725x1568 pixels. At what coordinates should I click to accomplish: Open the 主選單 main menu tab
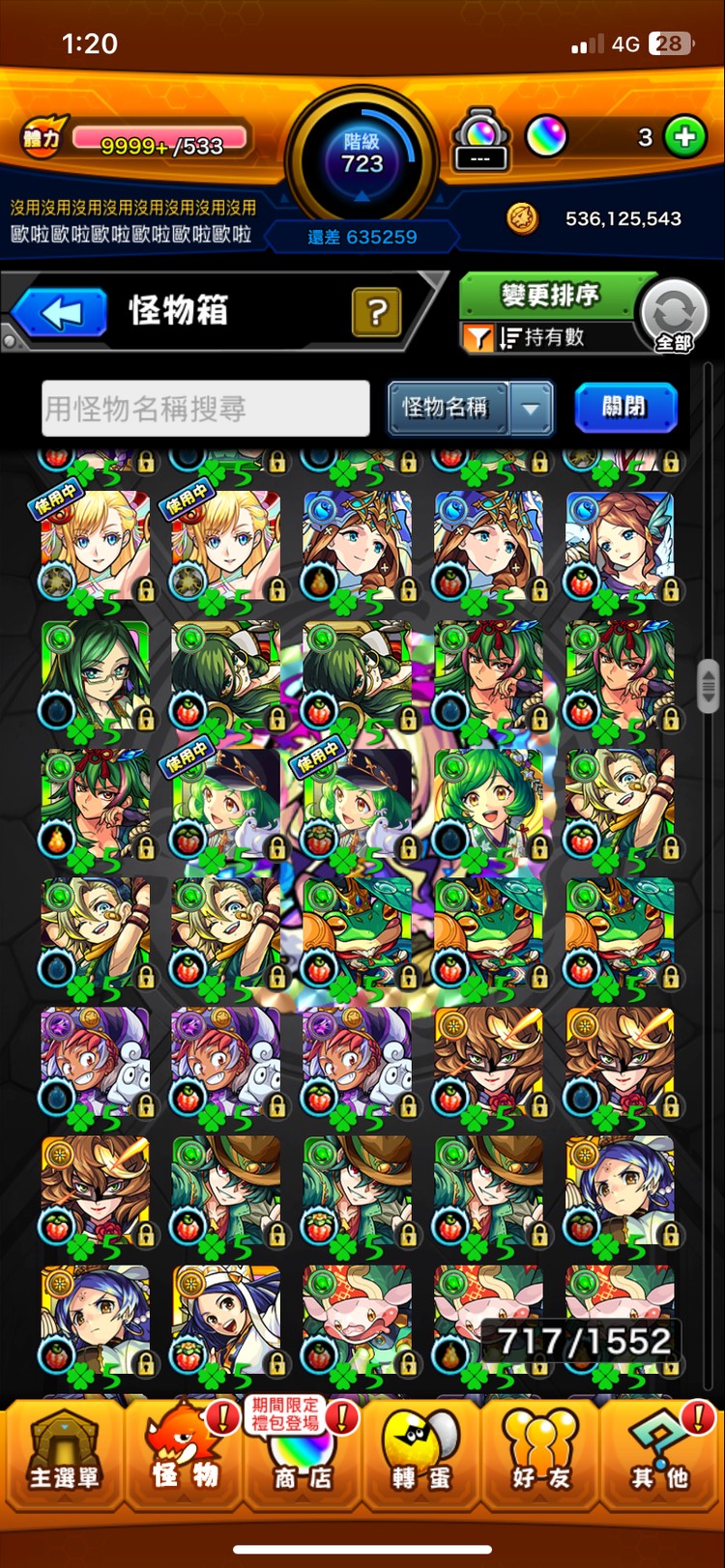point(63,1455)
